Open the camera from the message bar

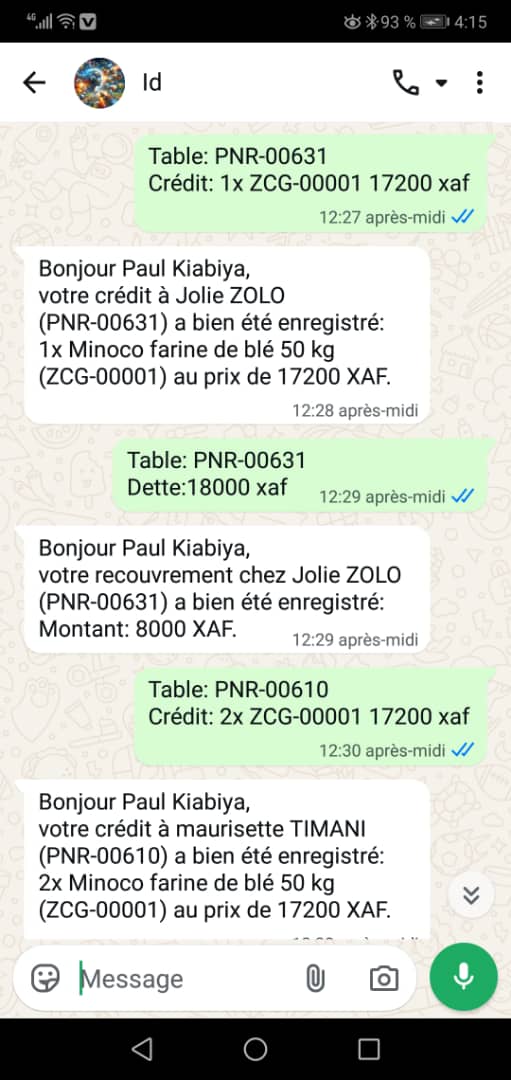coord(384,978)
